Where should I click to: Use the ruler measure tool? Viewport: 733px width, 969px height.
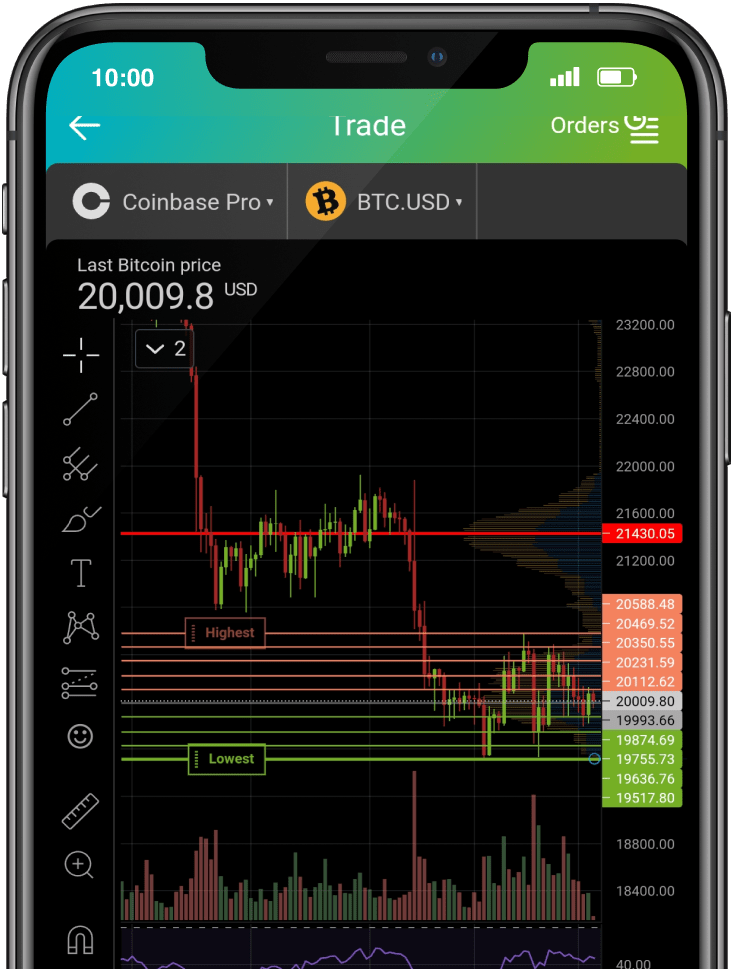point(80,810)
